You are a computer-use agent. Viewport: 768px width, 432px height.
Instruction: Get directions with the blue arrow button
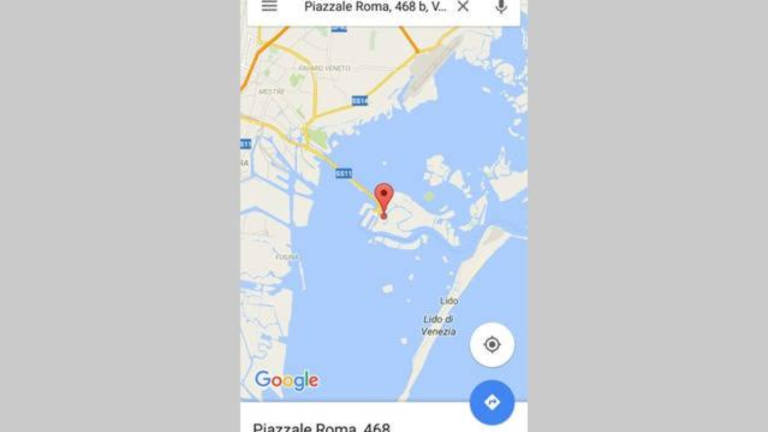[491, 402]
